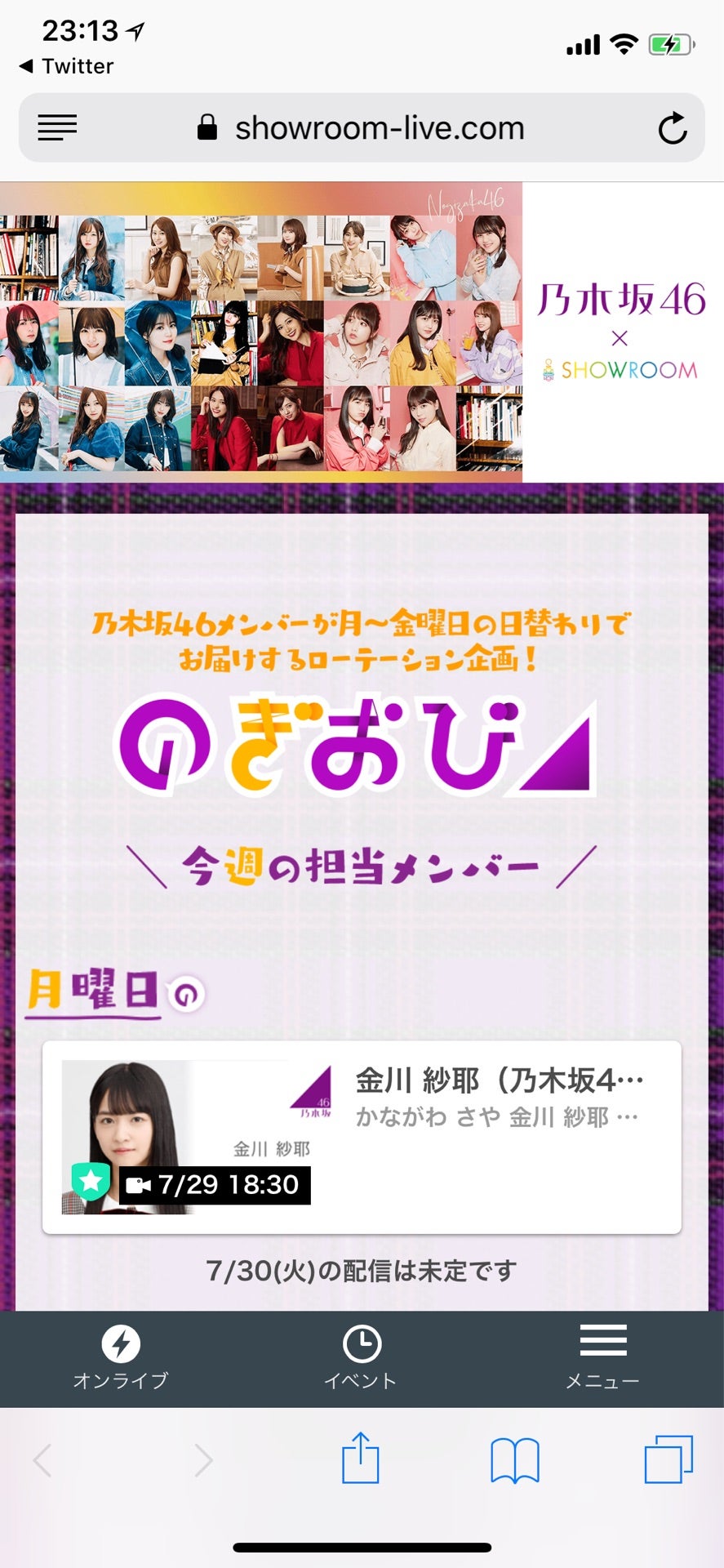Show open Safari tabs

point(668,1459)
